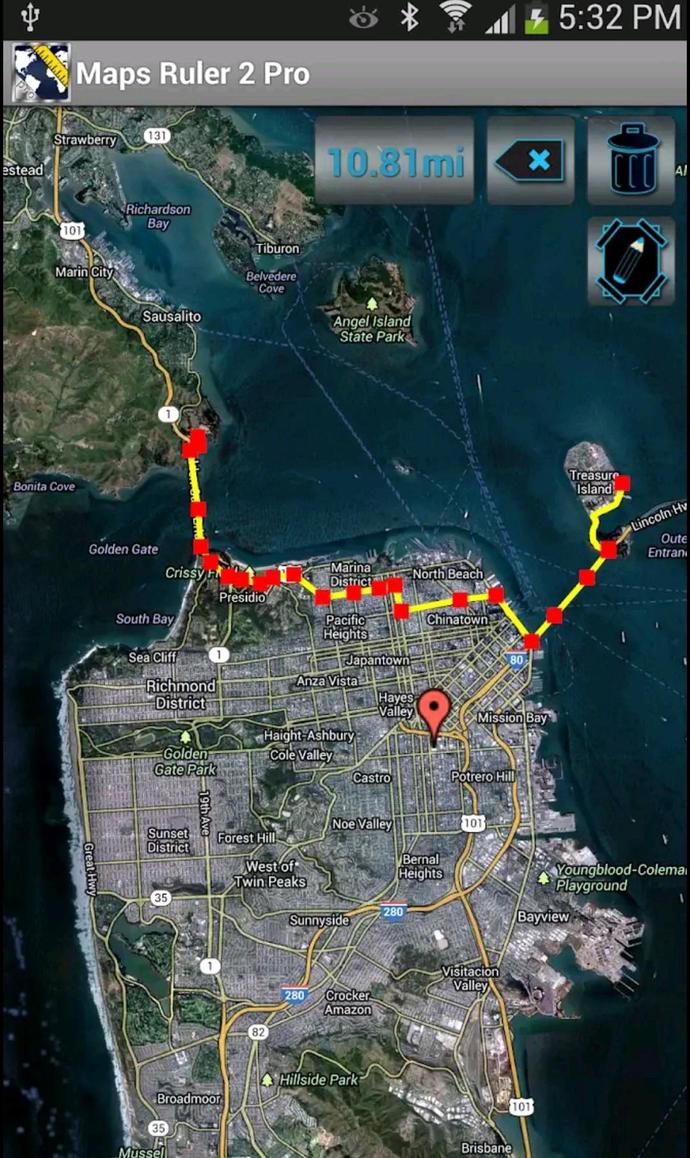Clear the route with the trash icon
This screenshot has height=1158, width=690.
[x=631, y=160]
